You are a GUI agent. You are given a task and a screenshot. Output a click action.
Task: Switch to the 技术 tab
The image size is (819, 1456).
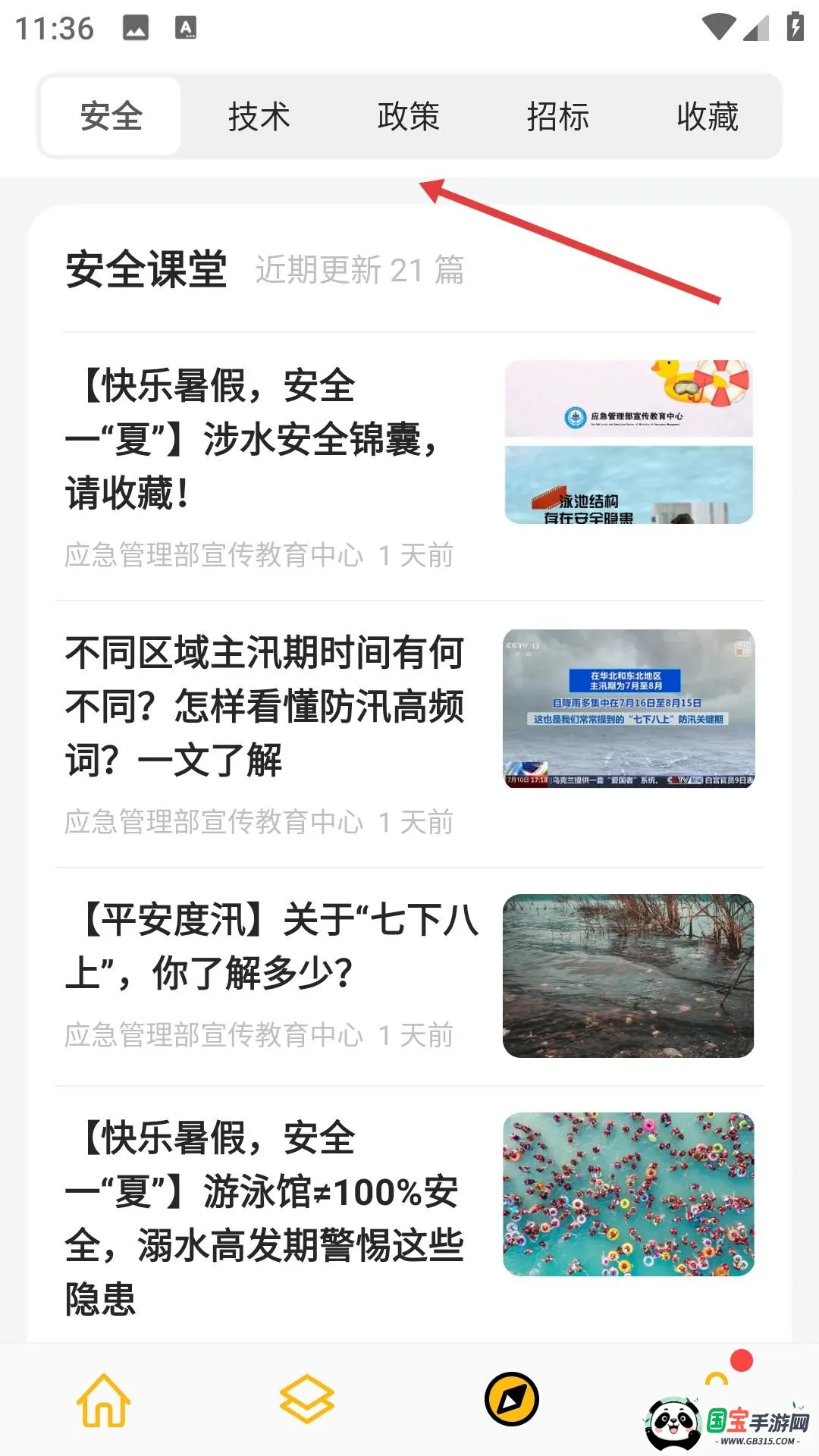coord(259,115)
